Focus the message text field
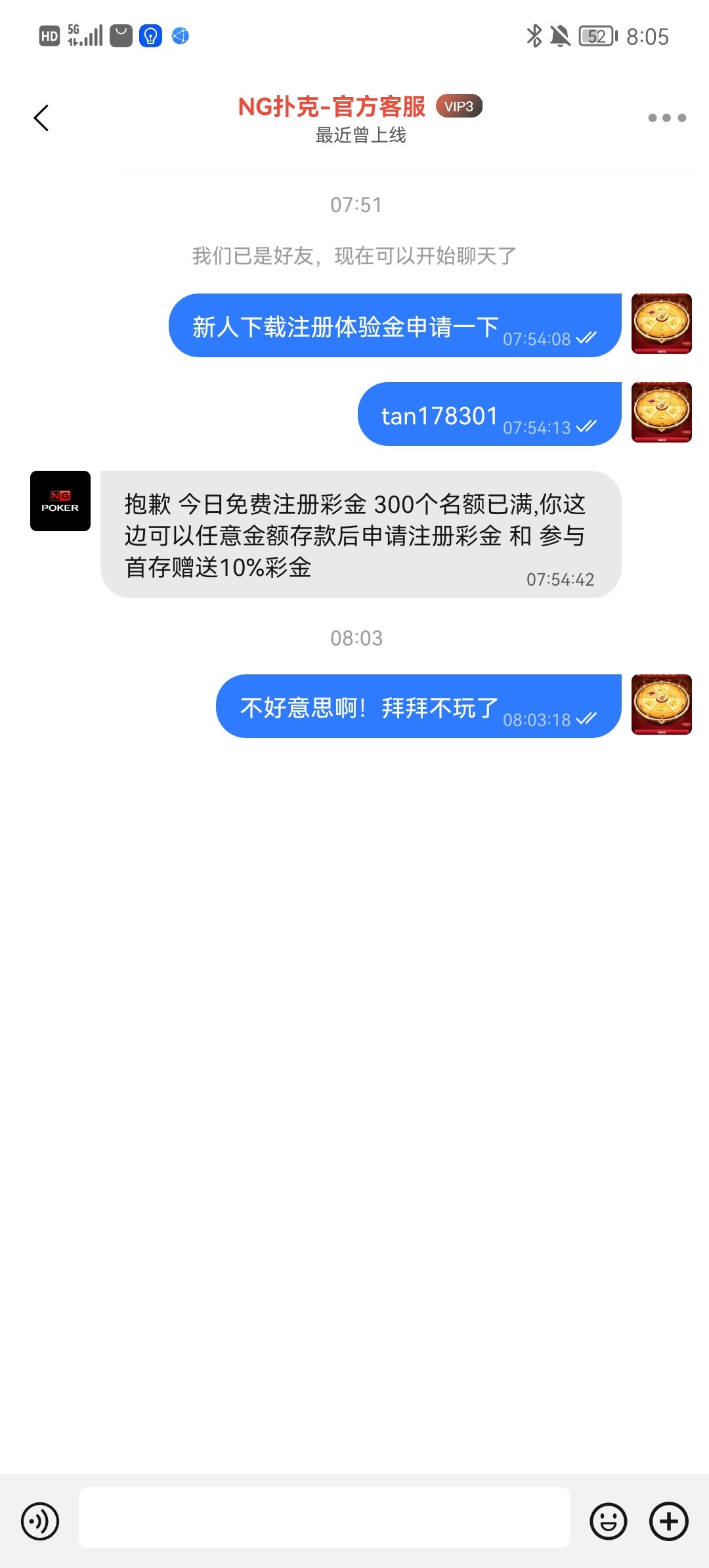The image size is (709, 1568). [x=324, y=1517]
